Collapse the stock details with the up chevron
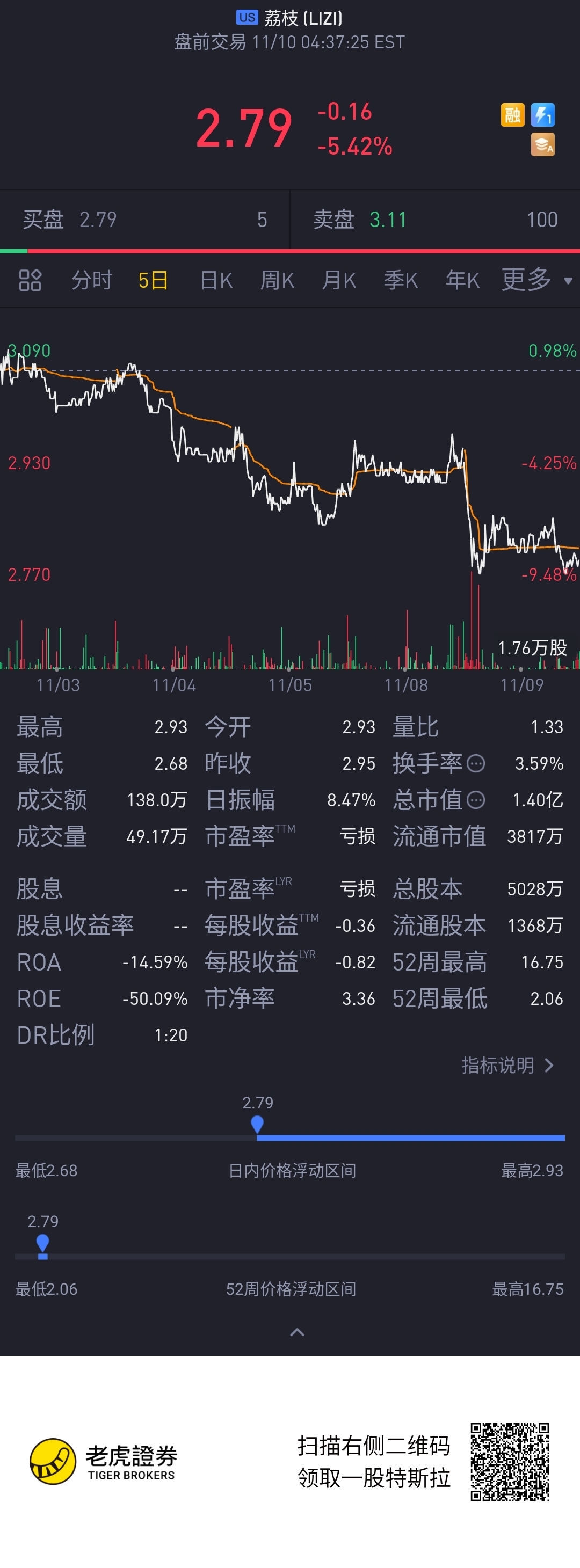The width and height of the screenshot is (580, 1568). point(296,1332)
